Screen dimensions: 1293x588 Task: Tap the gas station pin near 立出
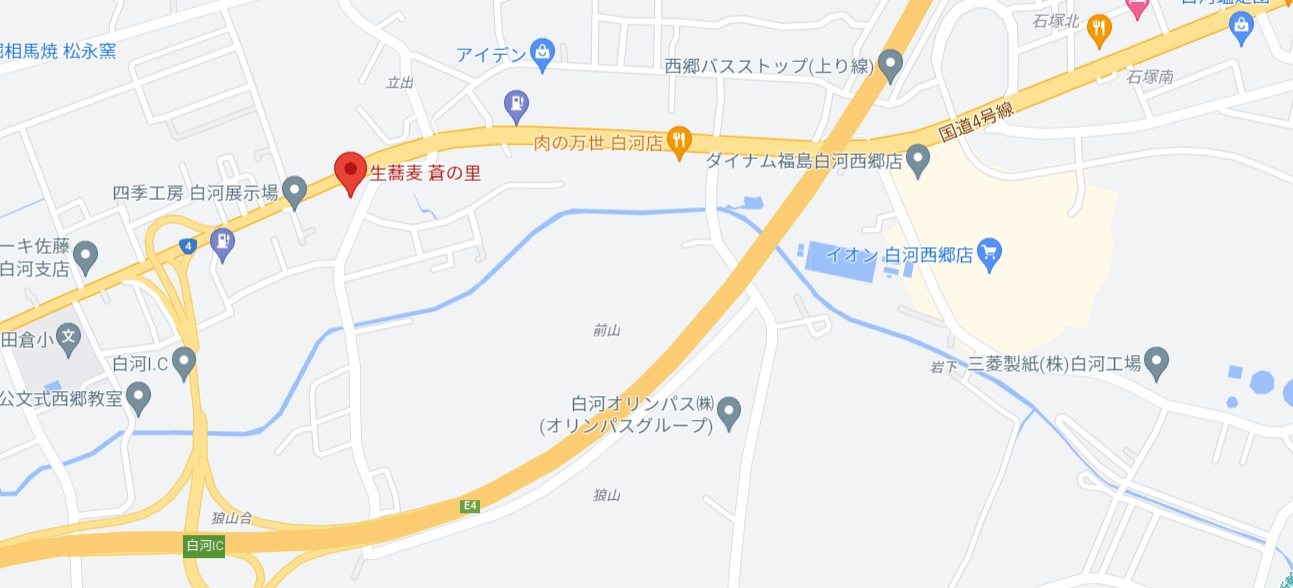pos(515,102)
